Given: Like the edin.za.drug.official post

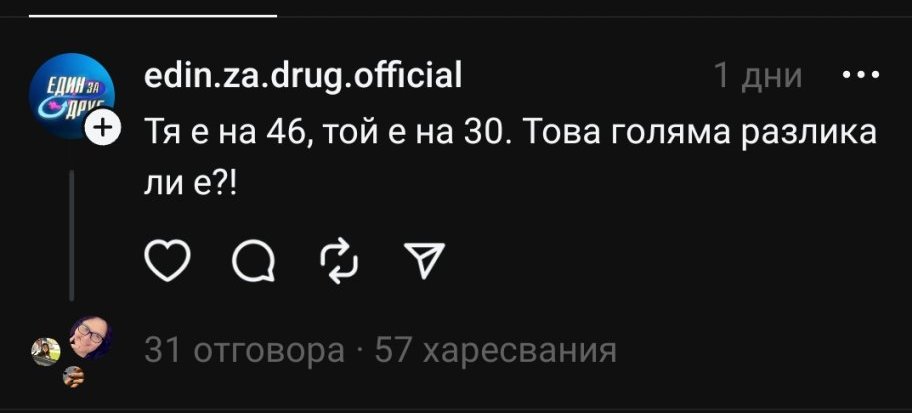Looking at the screenshot, I should [x=167, y=260].
